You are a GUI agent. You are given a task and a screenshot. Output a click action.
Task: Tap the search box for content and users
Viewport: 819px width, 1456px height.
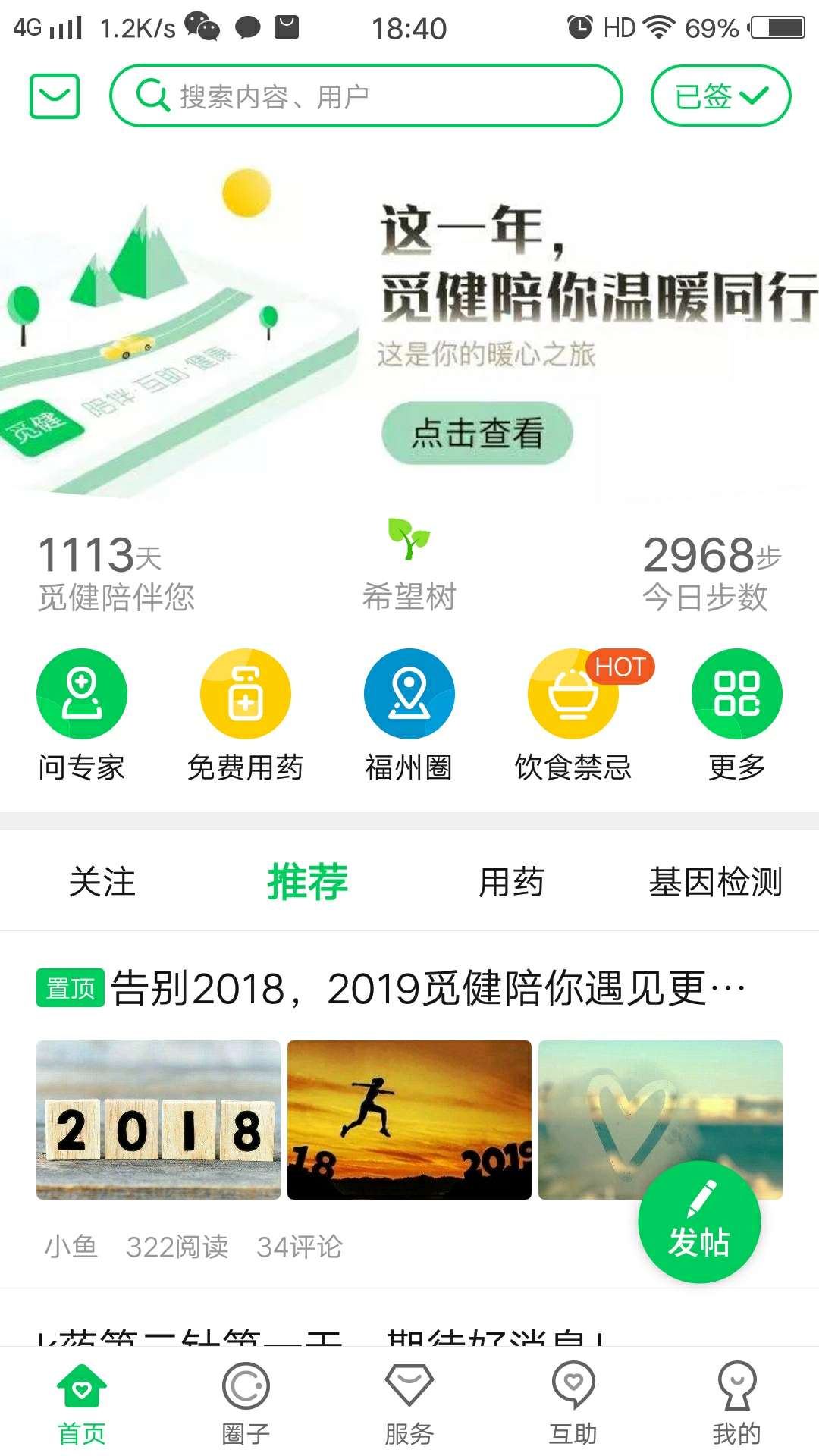click(x=366, y=96)
